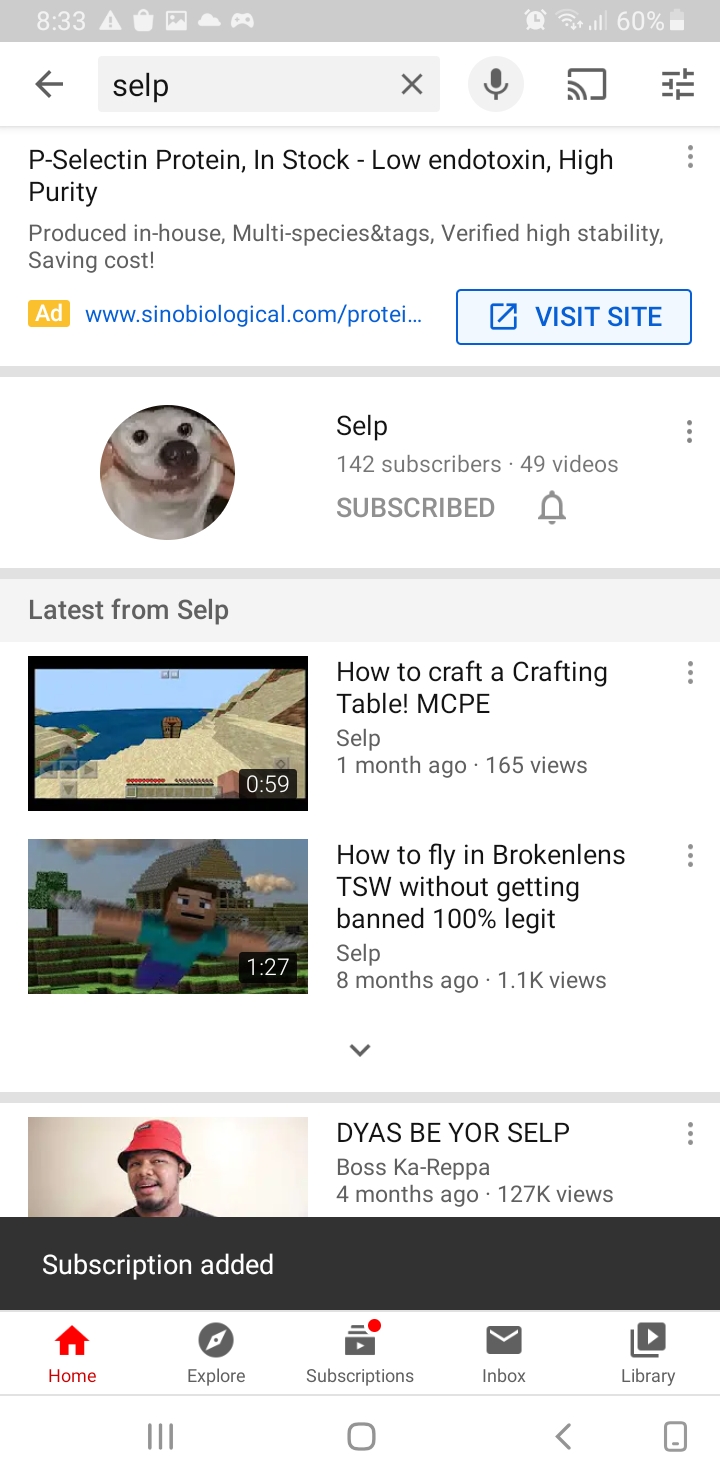Screen dimensions: 720x1480
Task: Tap the VISIT SITE button on the ad
Action: tap(574, 317)
